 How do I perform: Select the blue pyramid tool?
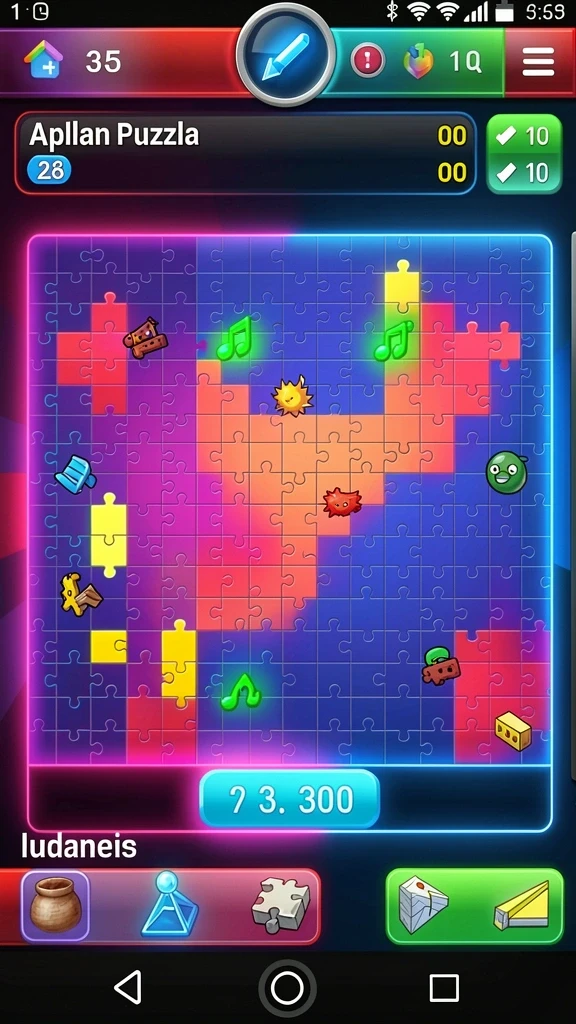[169, 906]
